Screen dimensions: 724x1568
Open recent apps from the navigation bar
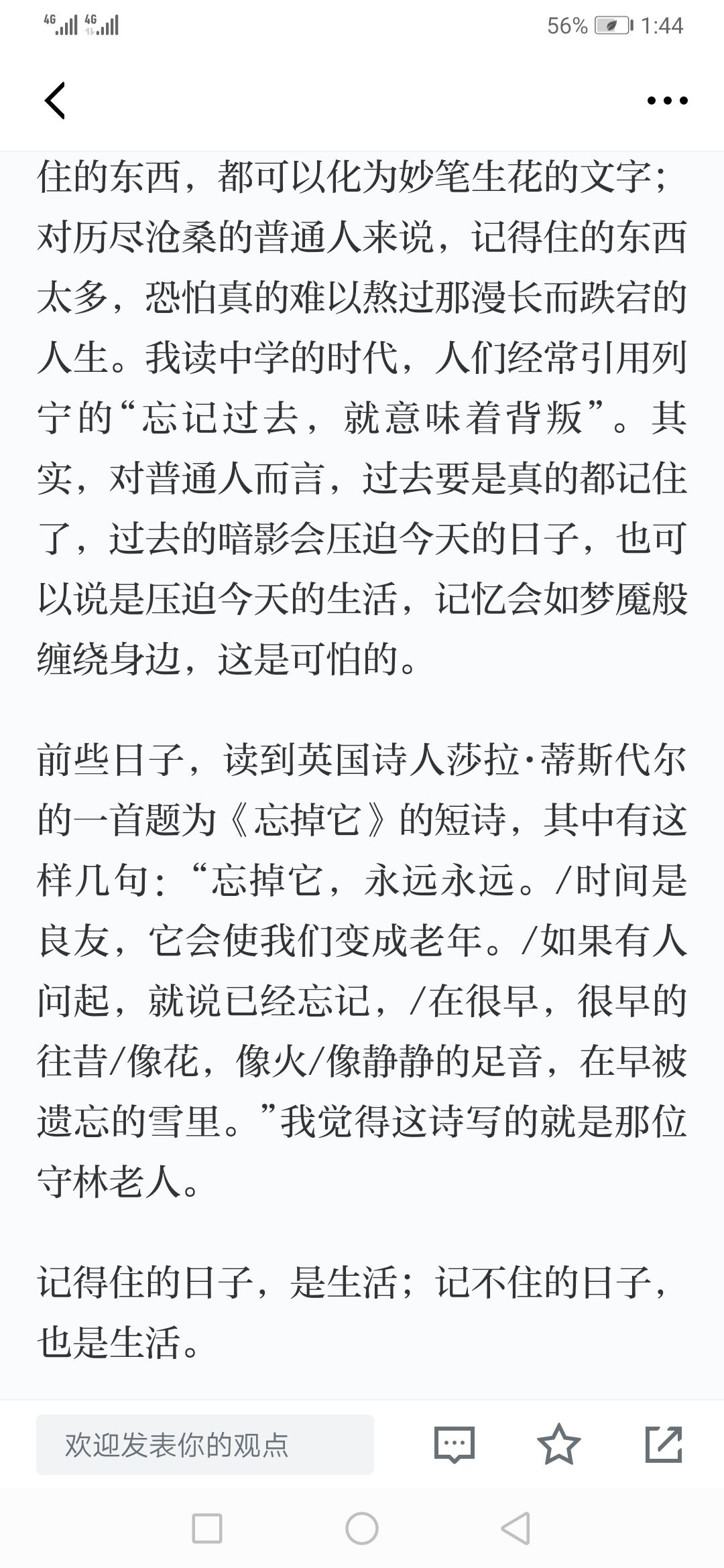[207, 1528]
